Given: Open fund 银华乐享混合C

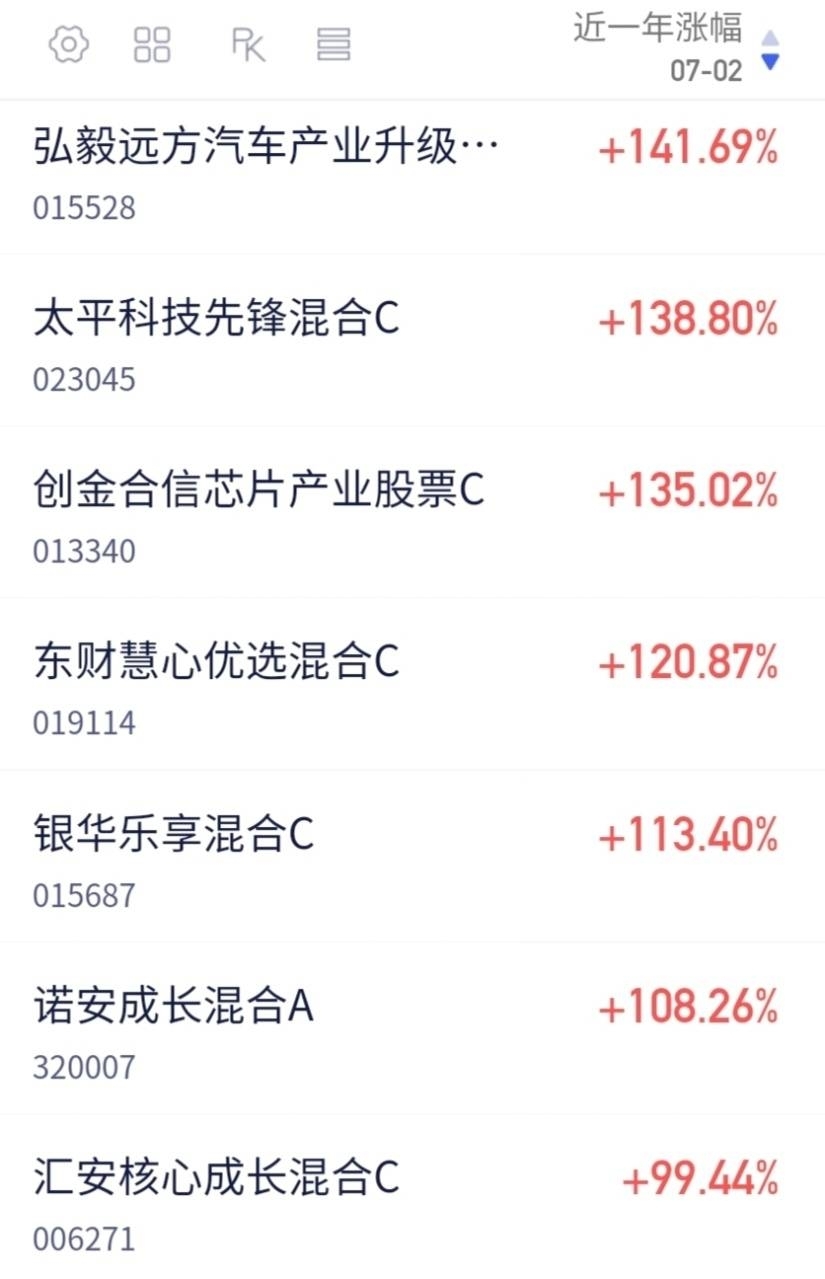Looking at the screenshot, I should (x=412, y=857).
